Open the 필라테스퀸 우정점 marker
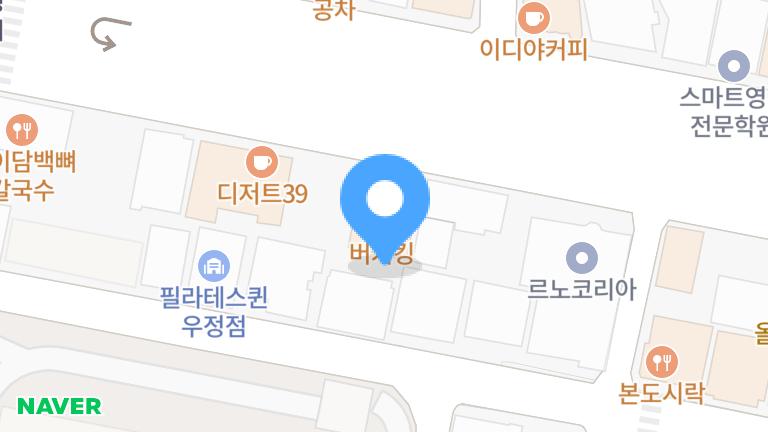Screen dimensions: 768x432 pos(215,266)
